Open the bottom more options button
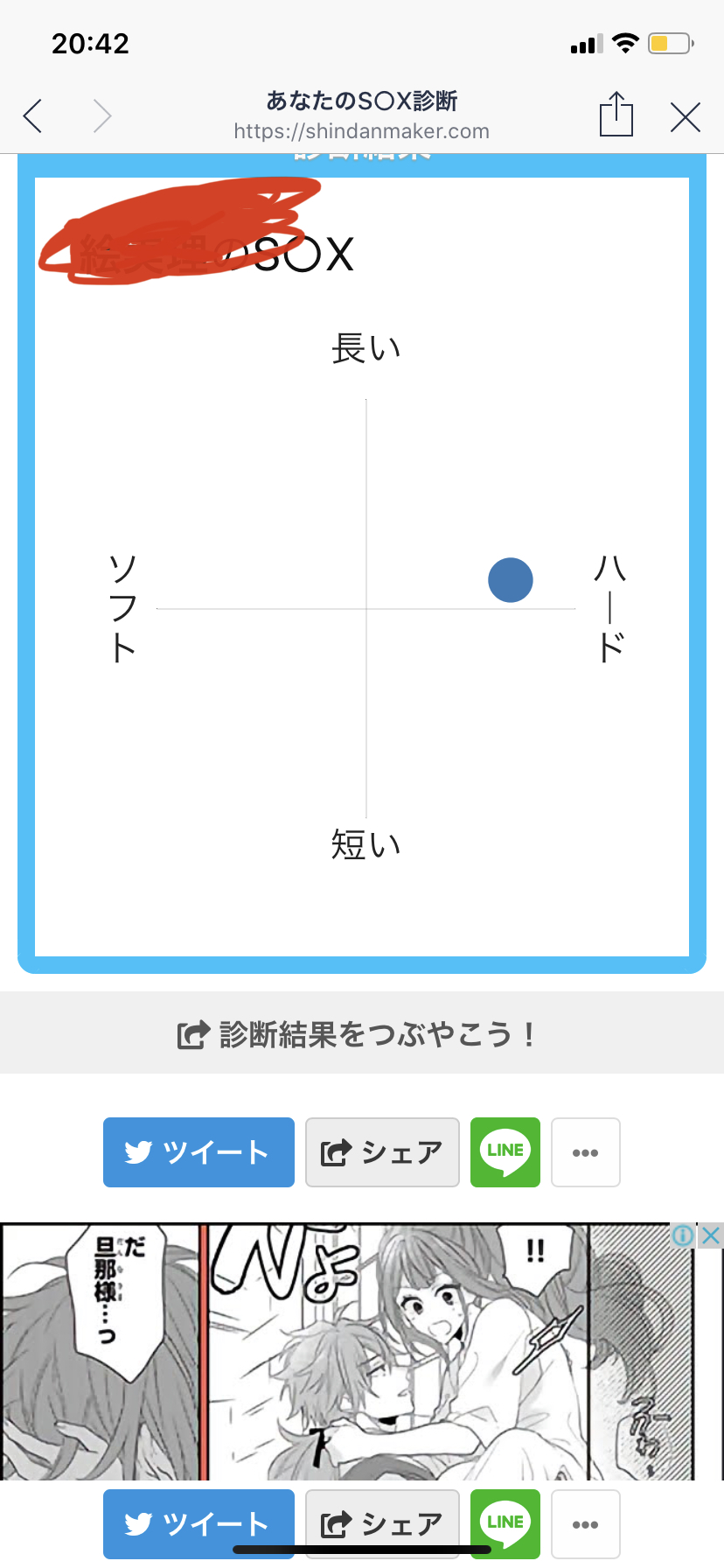 click(x=585, y=1523)
